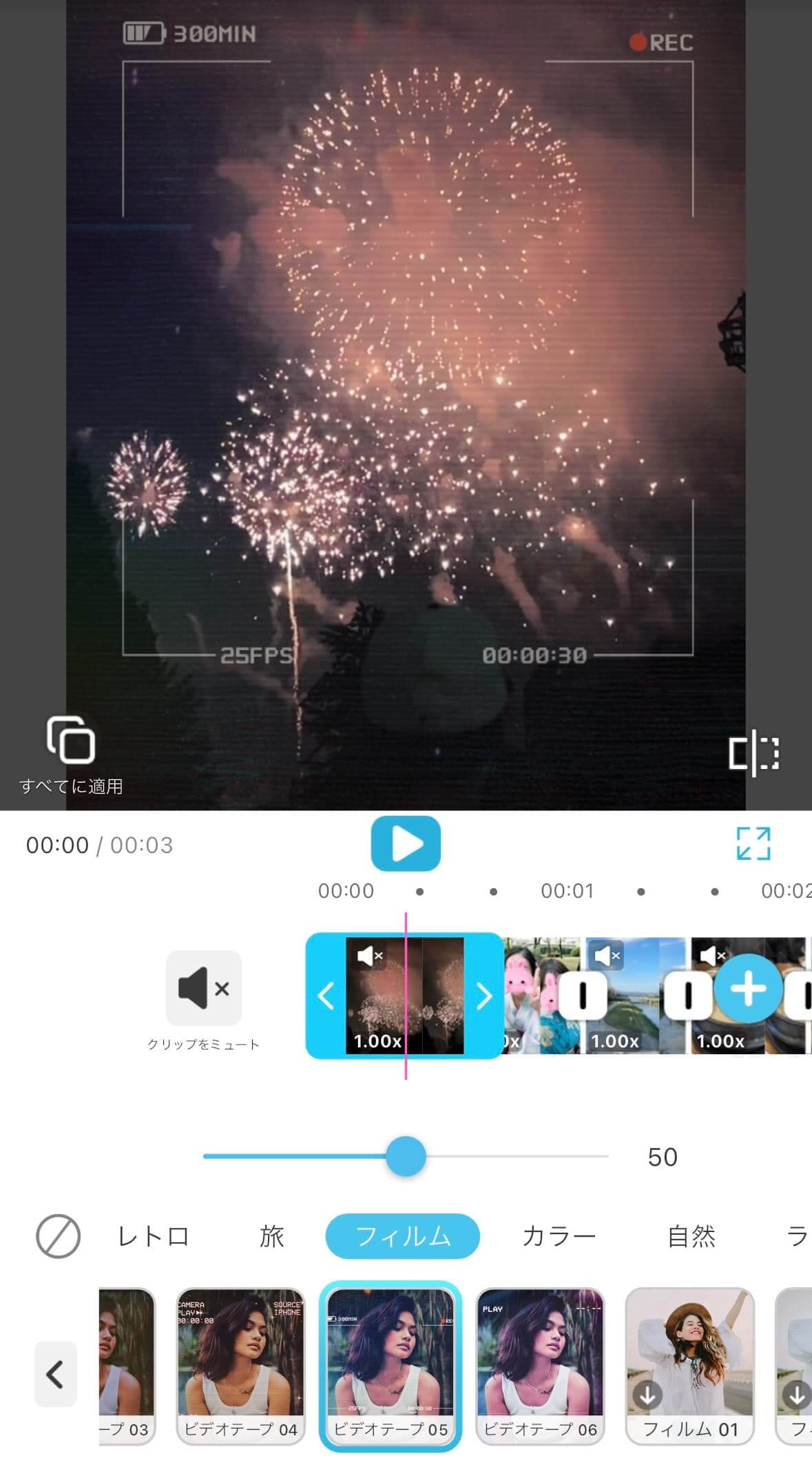This screenshot has width=812, height=1467.
Task: Expand preview to fullscreen
Action: click(x=753, y=843)
